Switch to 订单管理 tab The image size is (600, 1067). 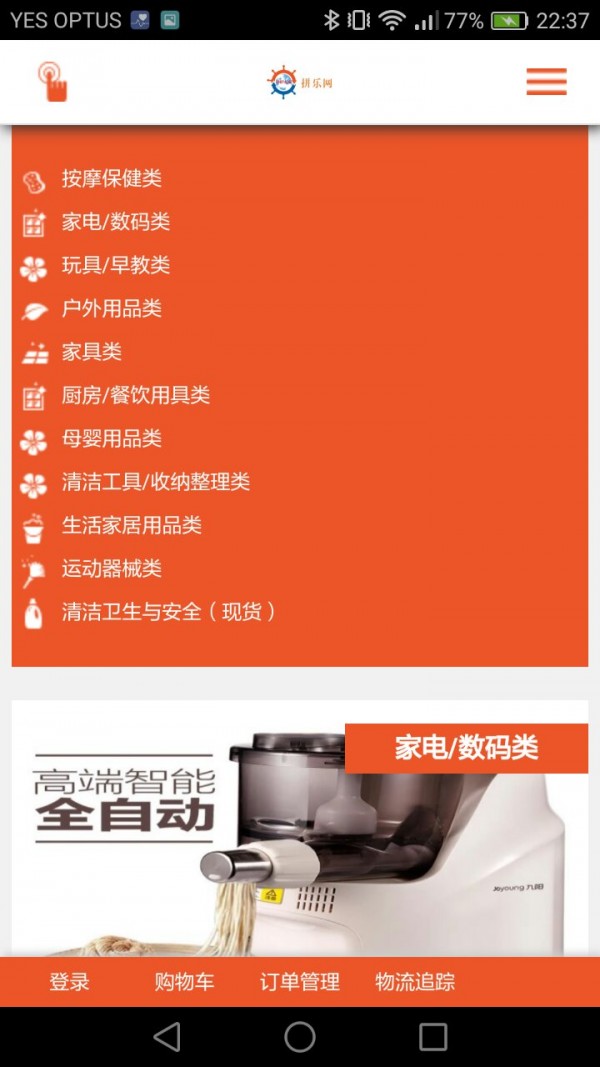point(300,982)
